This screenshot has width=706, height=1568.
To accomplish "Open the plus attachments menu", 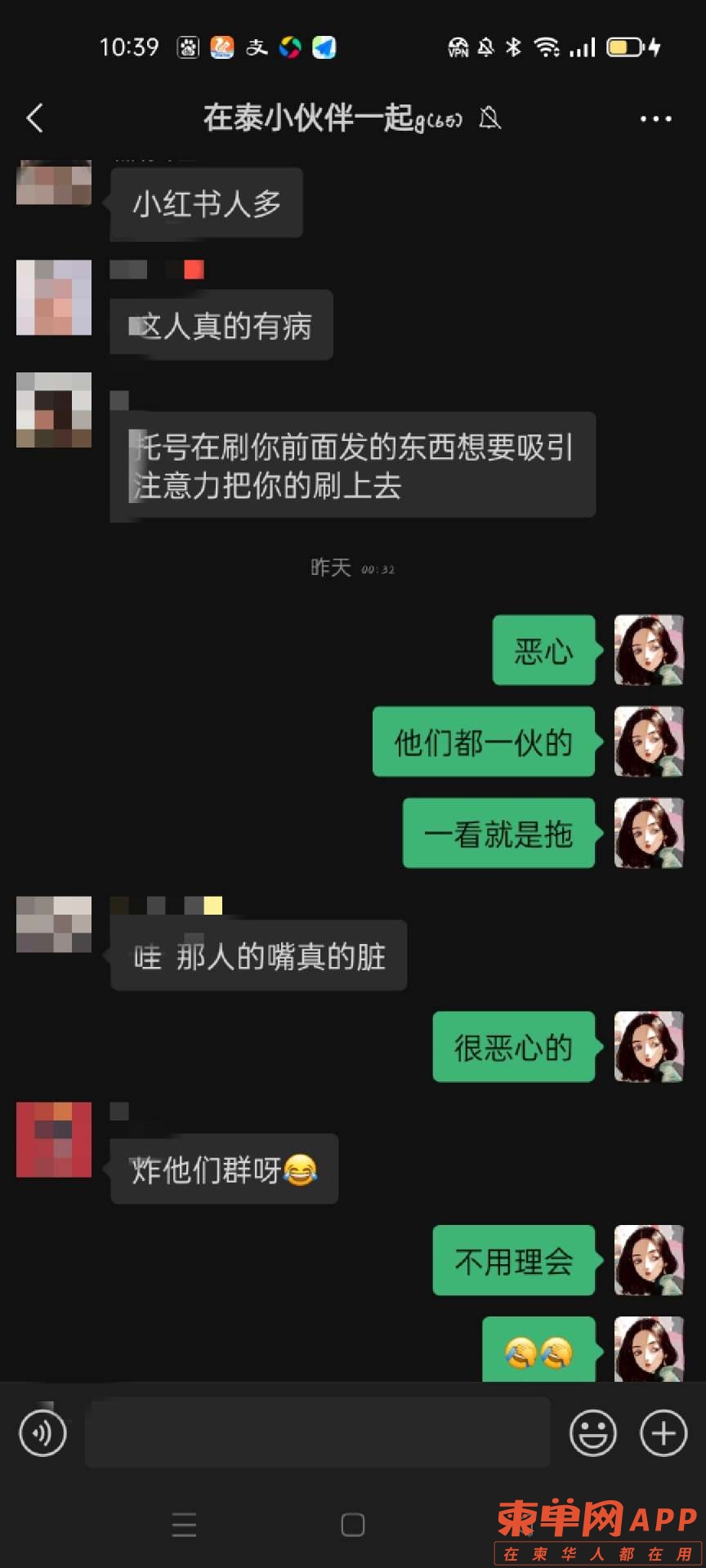I will click(x=663, y=1432).
